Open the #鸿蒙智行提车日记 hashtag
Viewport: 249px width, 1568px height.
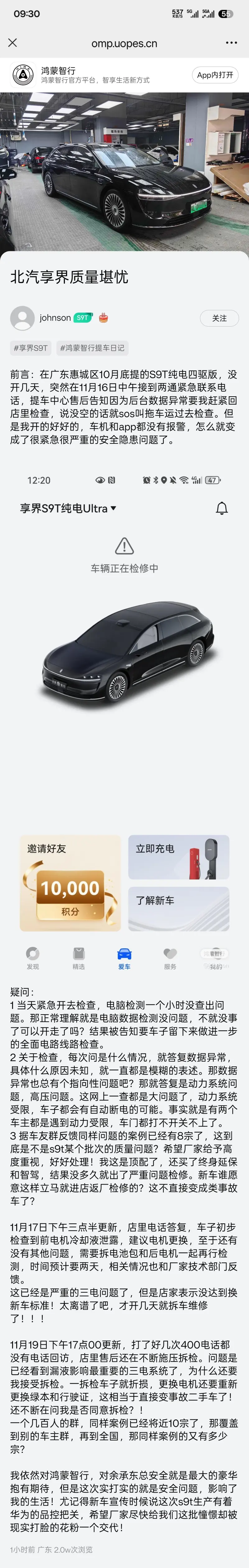[92, 348]
